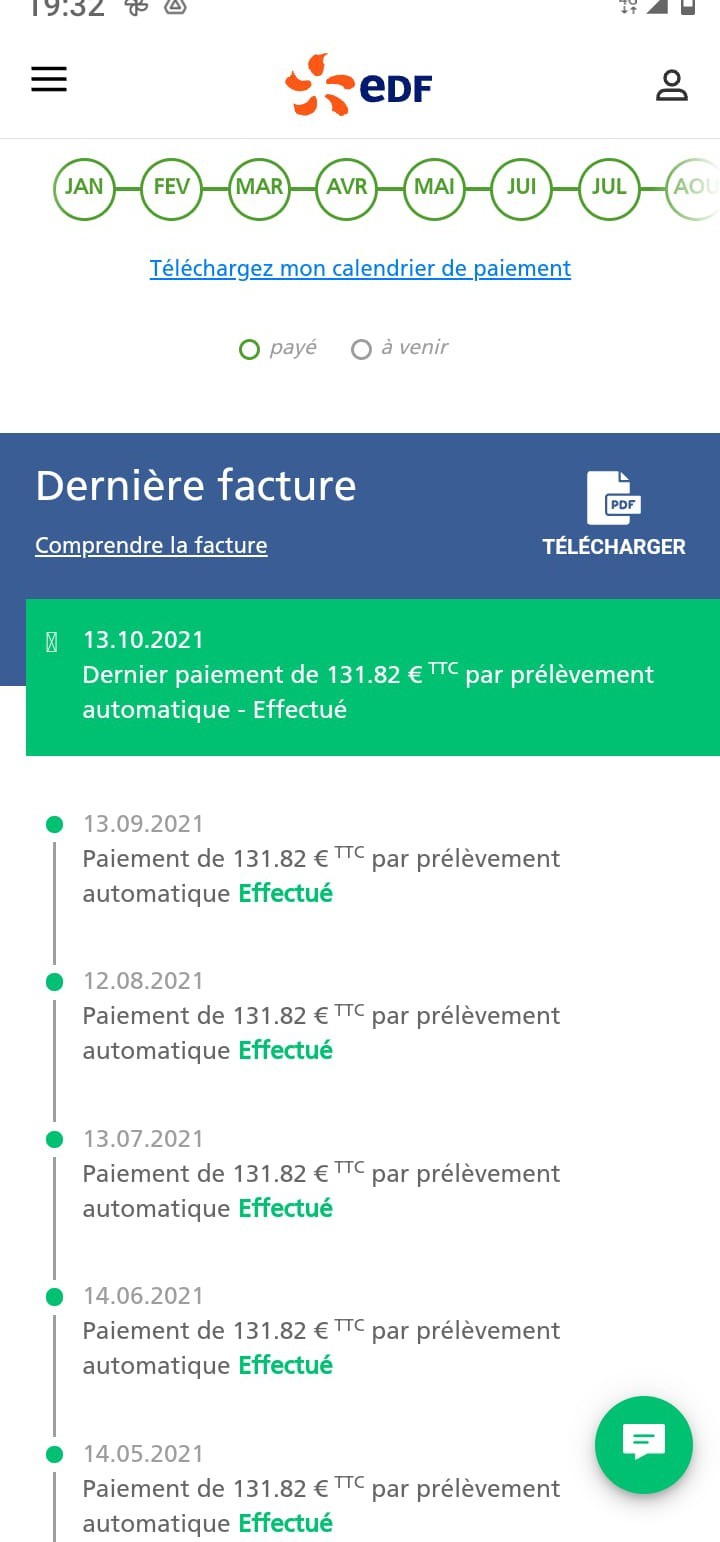Select the MAR month circle
This screenshot has height=1542, width=720.
[x=259, y=187]
